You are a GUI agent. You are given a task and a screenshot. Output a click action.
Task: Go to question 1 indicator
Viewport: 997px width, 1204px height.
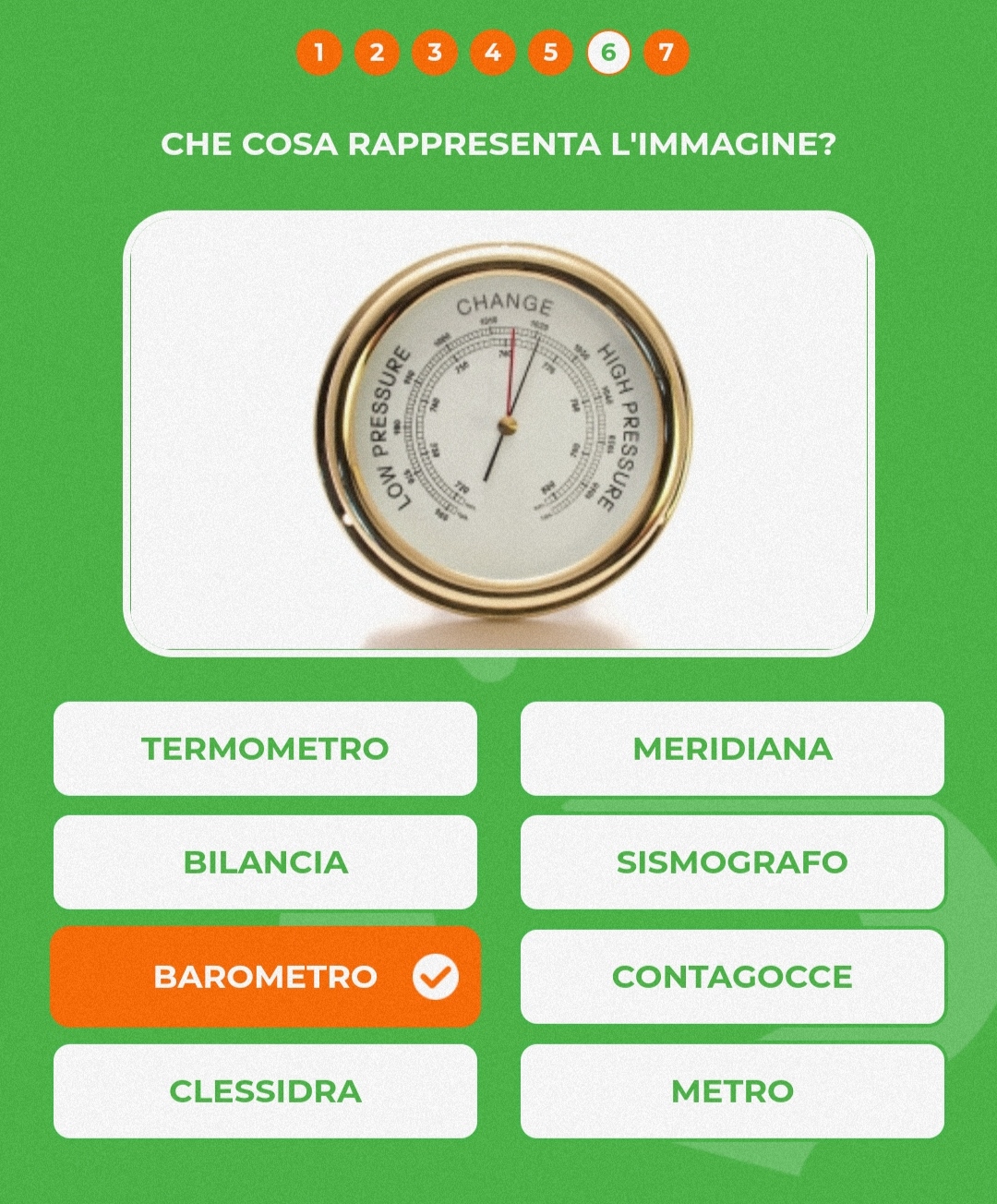pos(319,53)
